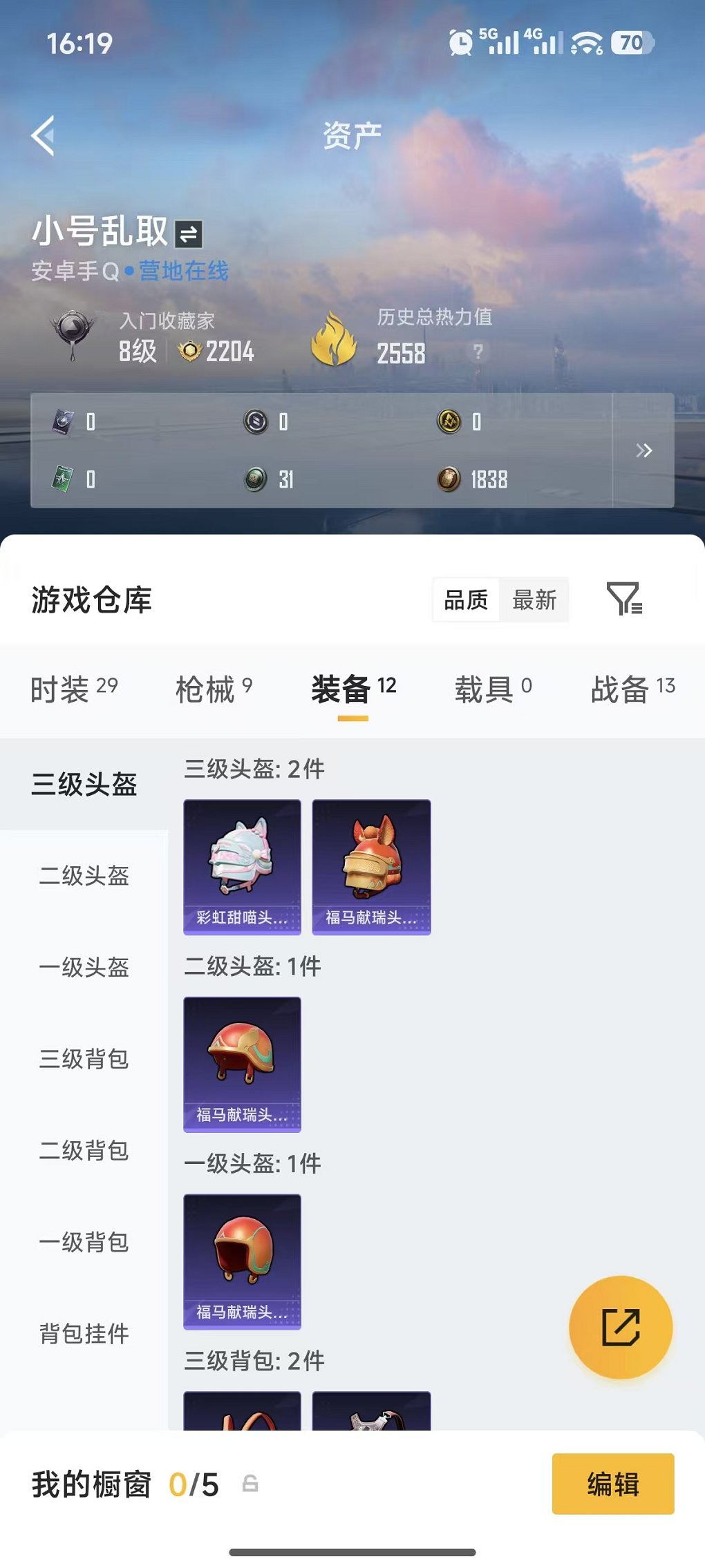Switch to the 枪械 tab

(214, 689)
